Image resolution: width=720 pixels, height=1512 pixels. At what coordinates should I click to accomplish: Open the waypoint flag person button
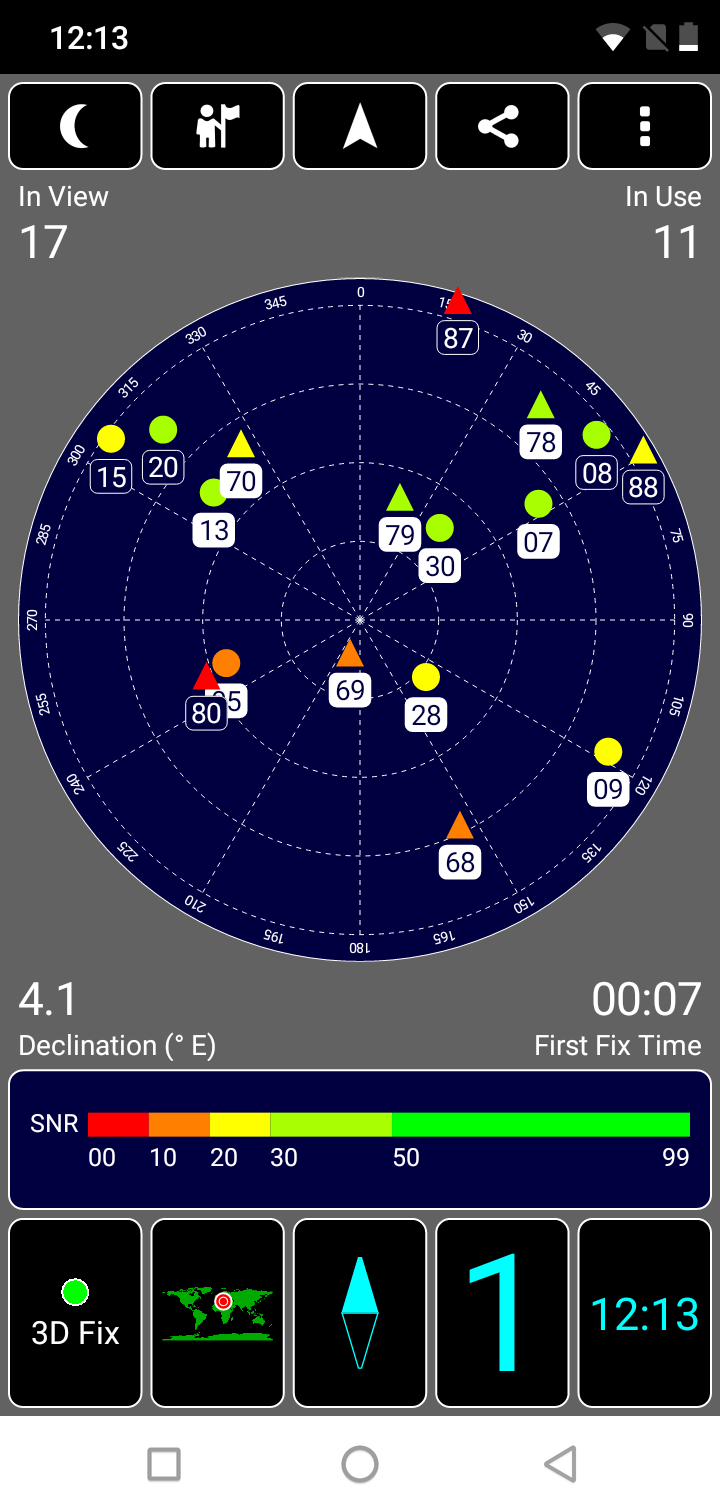click(218, 126)
